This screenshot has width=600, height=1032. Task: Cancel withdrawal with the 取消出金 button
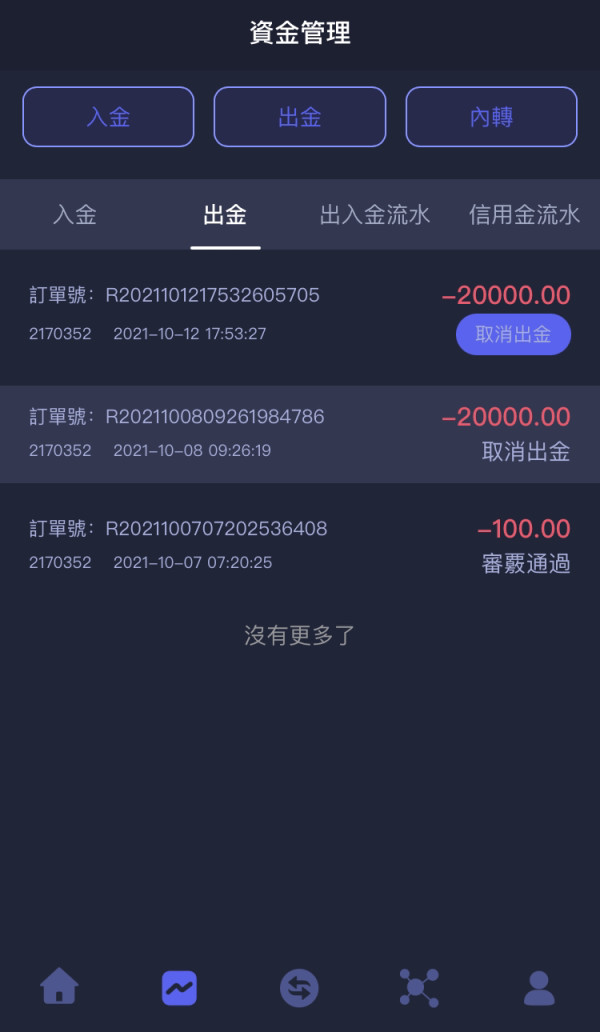click(x=513, y=334)
